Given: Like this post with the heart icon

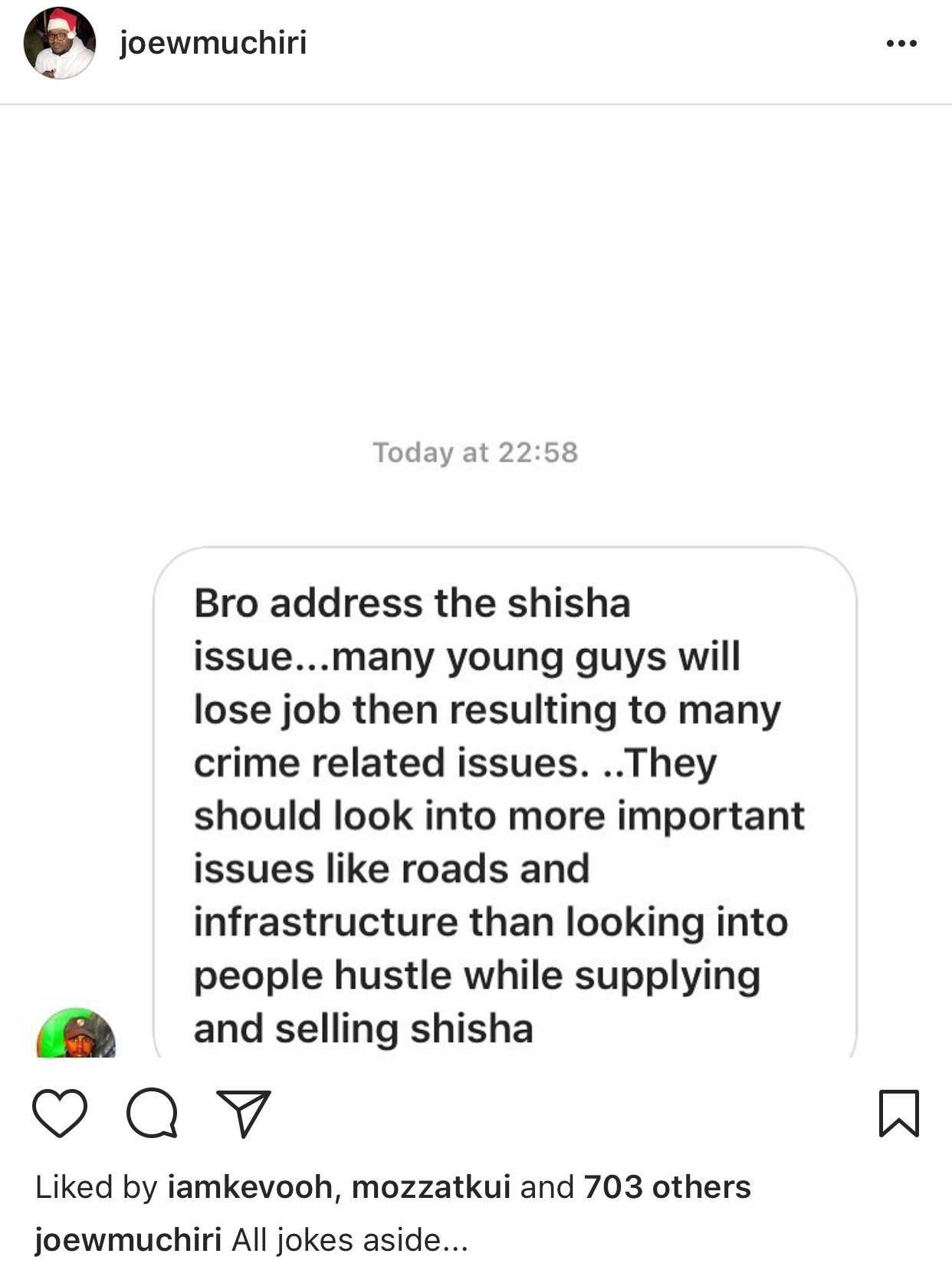Looking at the screenshot, I should 60,1113.
